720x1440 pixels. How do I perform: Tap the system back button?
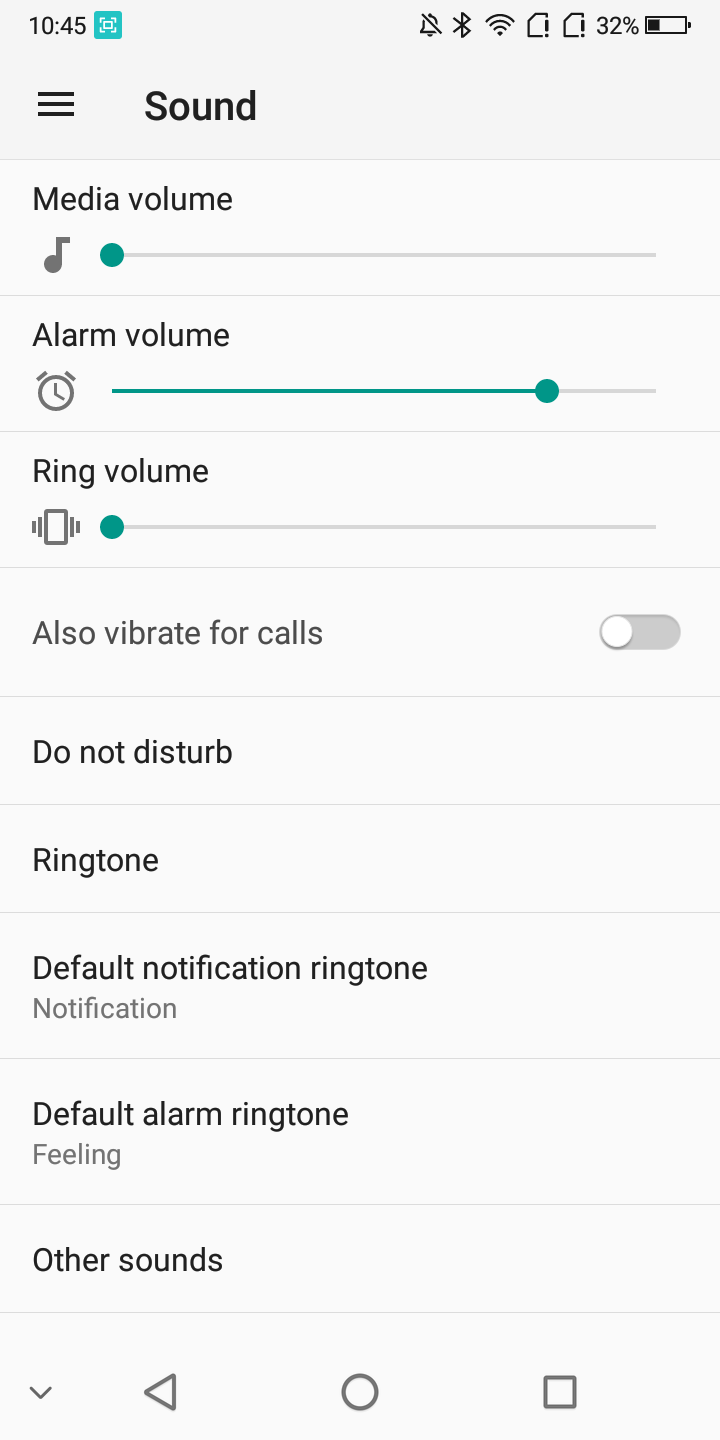pos(160,1391)
